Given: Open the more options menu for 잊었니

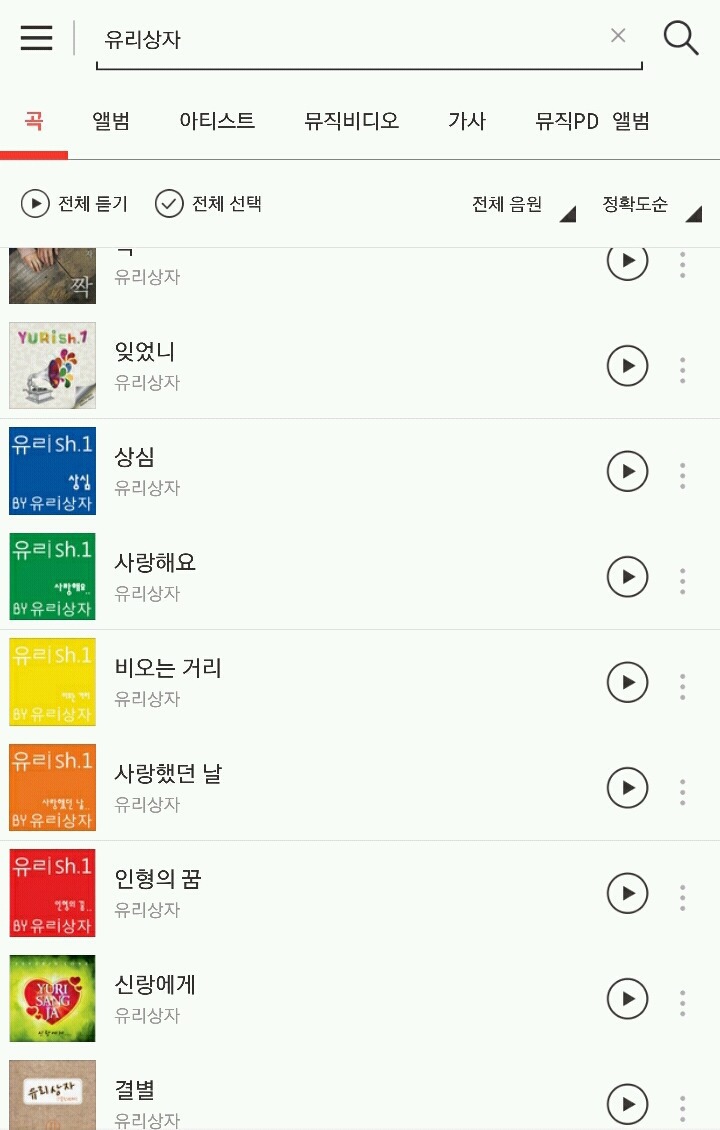Looking at the screenshot, I should [682, 366].
